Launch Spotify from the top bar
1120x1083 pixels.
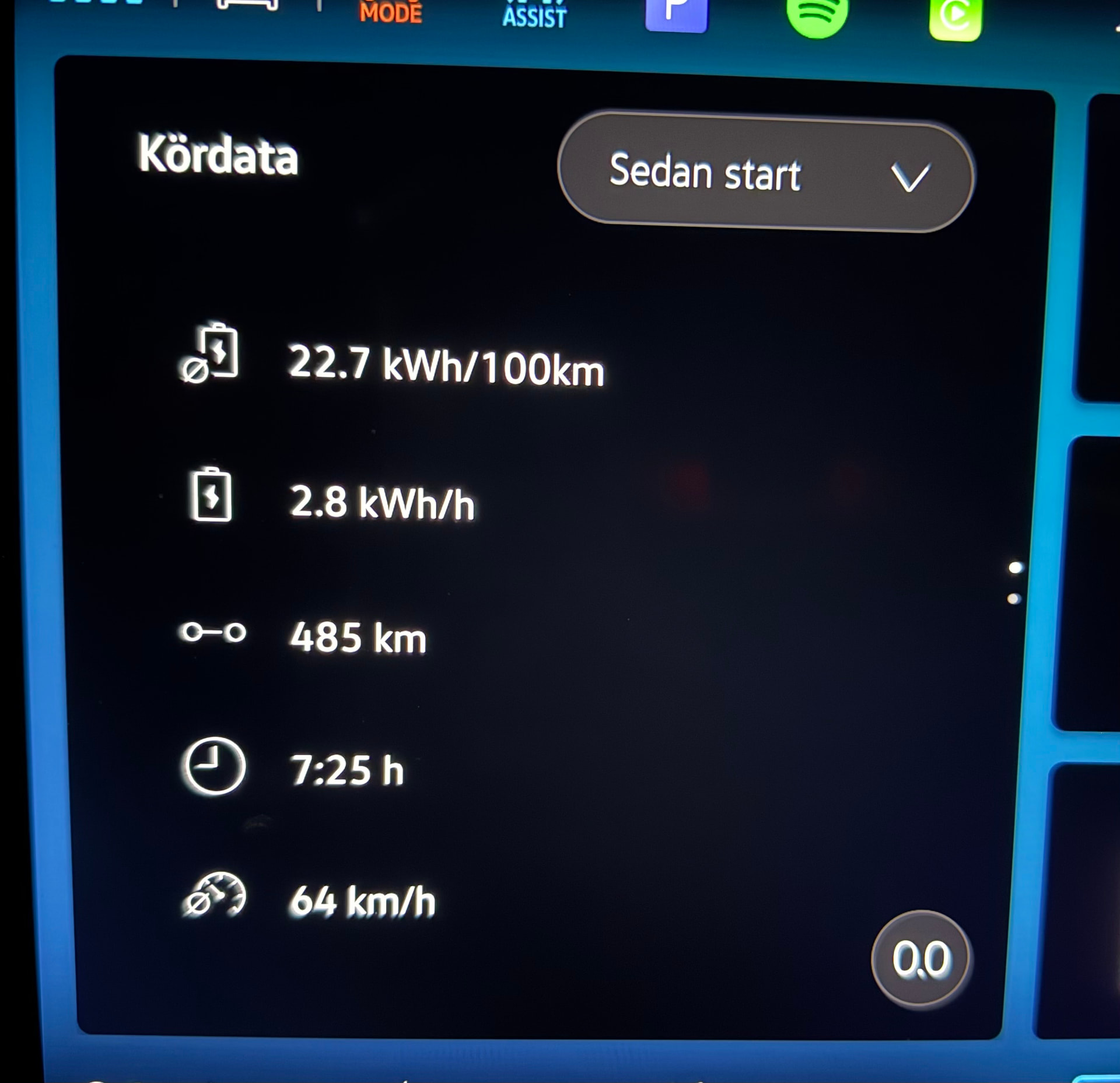pos(817,15)
